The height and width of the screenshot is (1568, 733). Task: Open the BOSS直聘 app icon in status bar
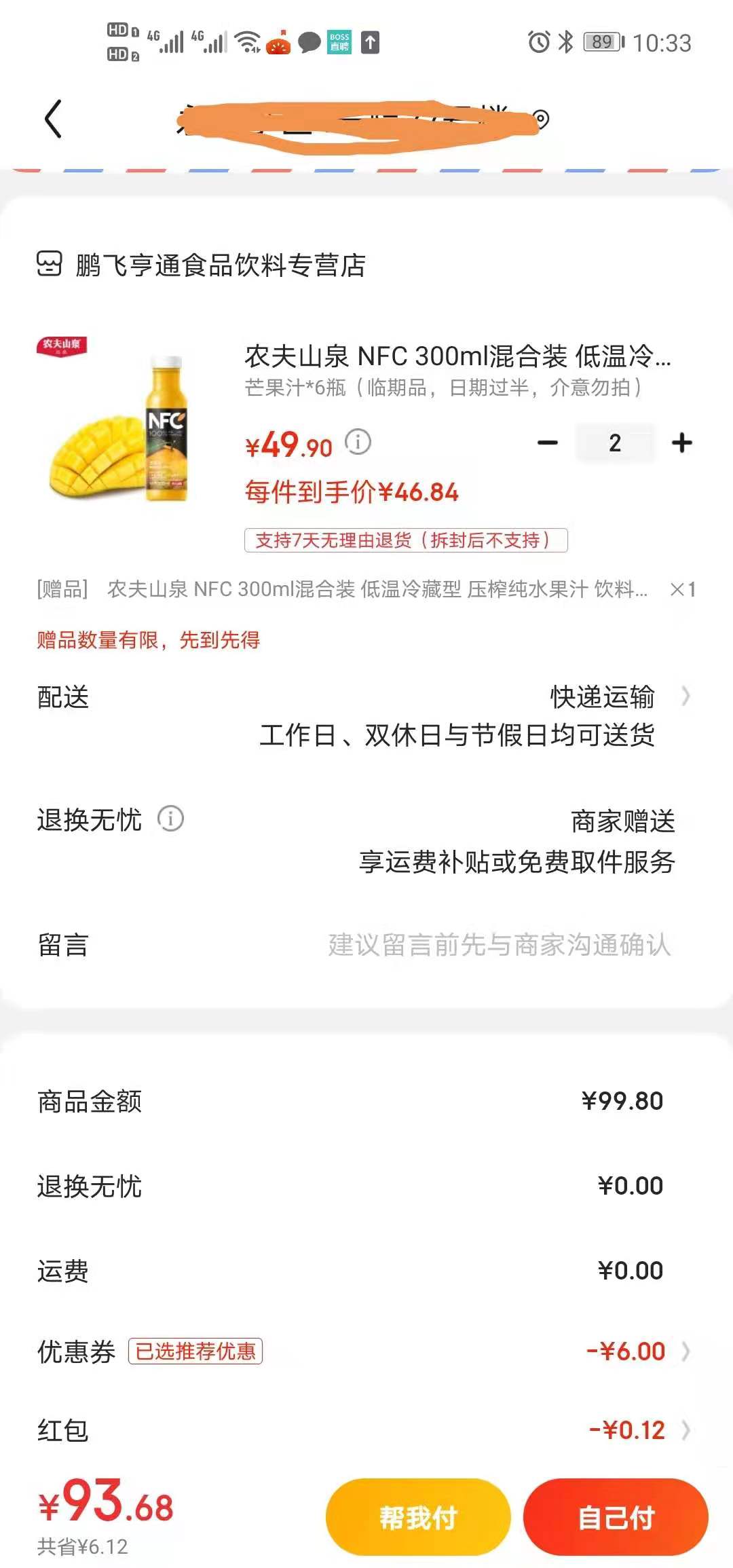pyautogui.click(x=339, y=42)
